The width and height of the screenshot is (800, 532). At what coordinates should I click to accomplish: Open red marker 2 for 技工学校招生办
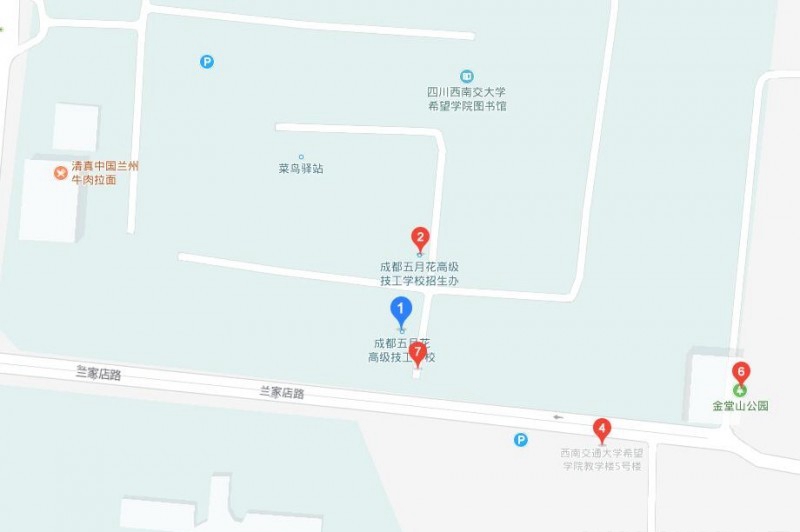(x=420, y=239)
